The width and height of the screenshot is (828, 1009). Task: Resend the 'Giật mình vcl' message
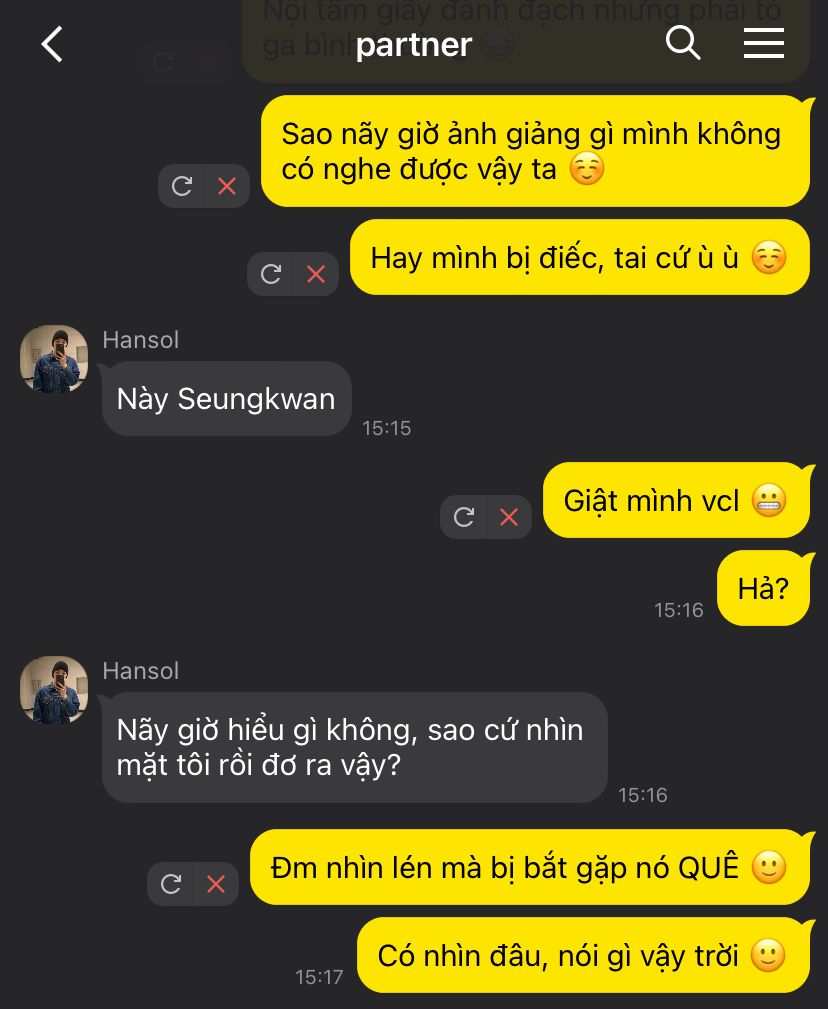[x=464, y=517]
